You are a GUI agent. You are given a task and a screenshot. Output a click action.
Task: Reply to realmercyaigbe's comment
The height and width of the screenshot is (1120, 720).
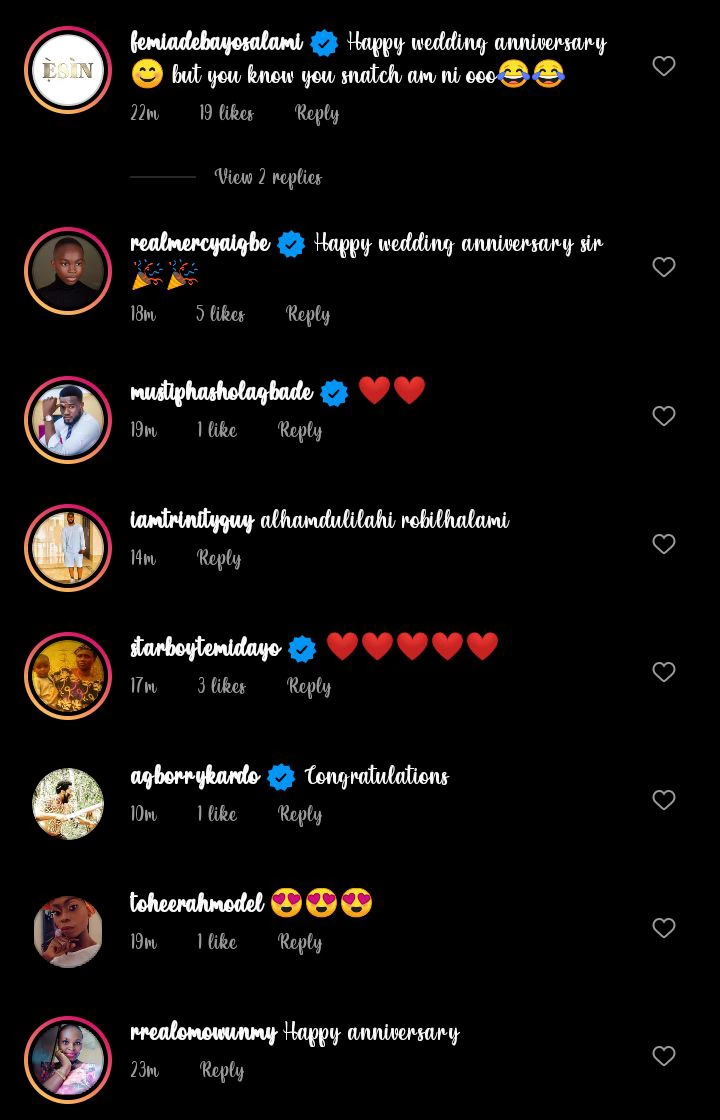[x=308, y=314]
